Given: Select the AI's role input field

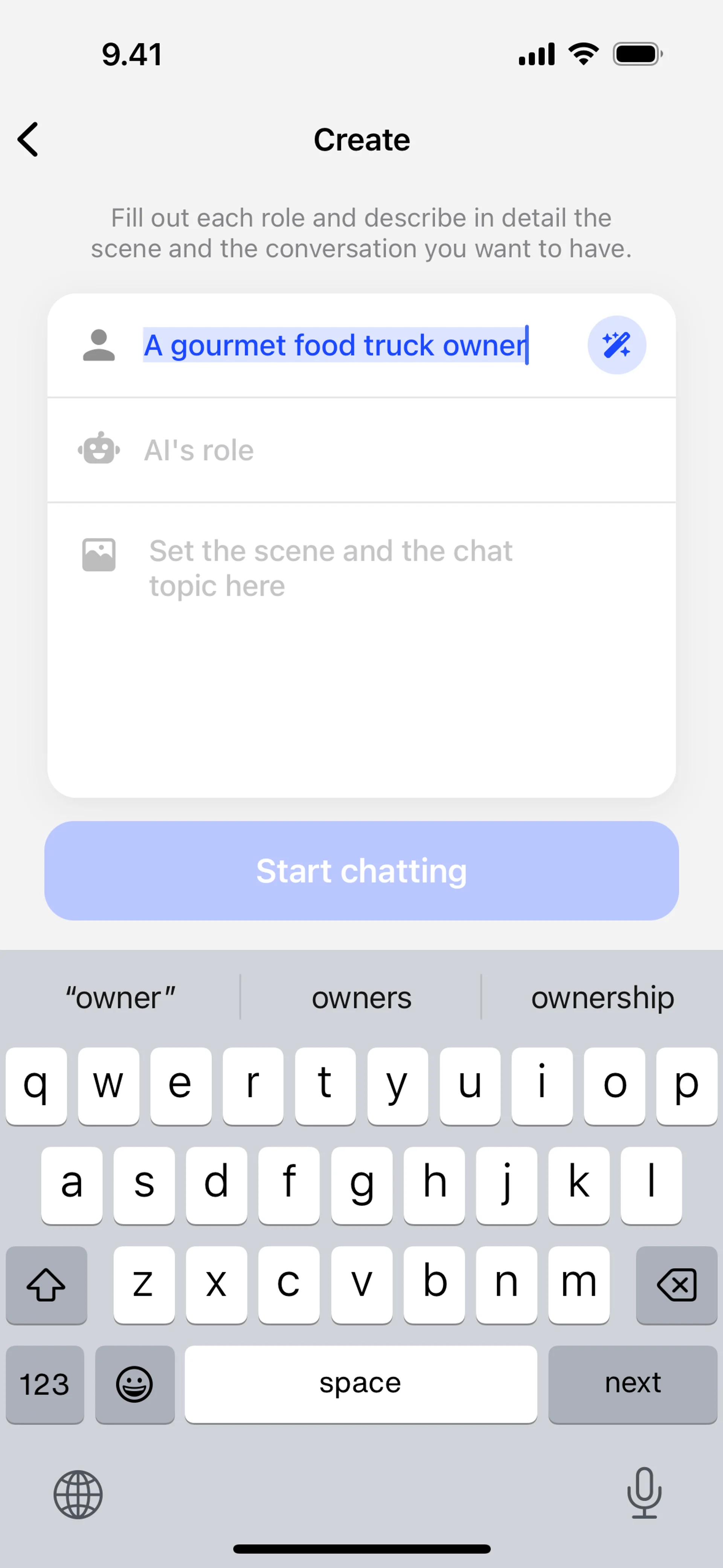Looking at the screenshot, I should [x=365, y=451].
